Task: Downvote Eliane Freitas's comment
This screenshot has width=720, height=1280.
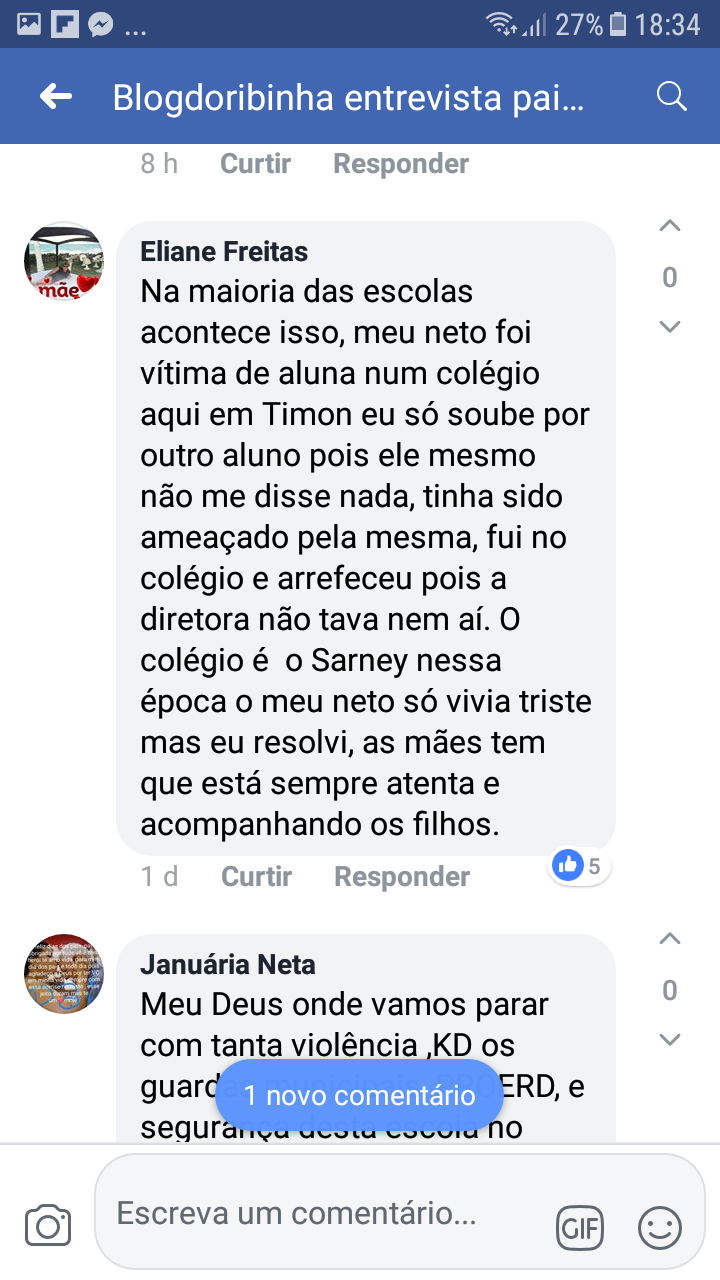Action: click(x=670, y=326)
